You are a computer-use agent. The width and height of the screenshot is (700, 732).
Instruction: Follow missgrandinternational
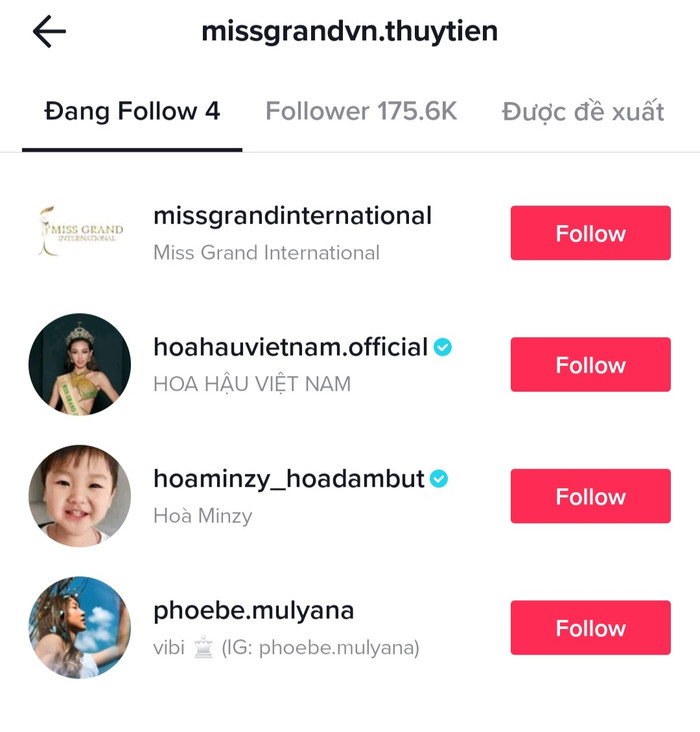(590, 233)
